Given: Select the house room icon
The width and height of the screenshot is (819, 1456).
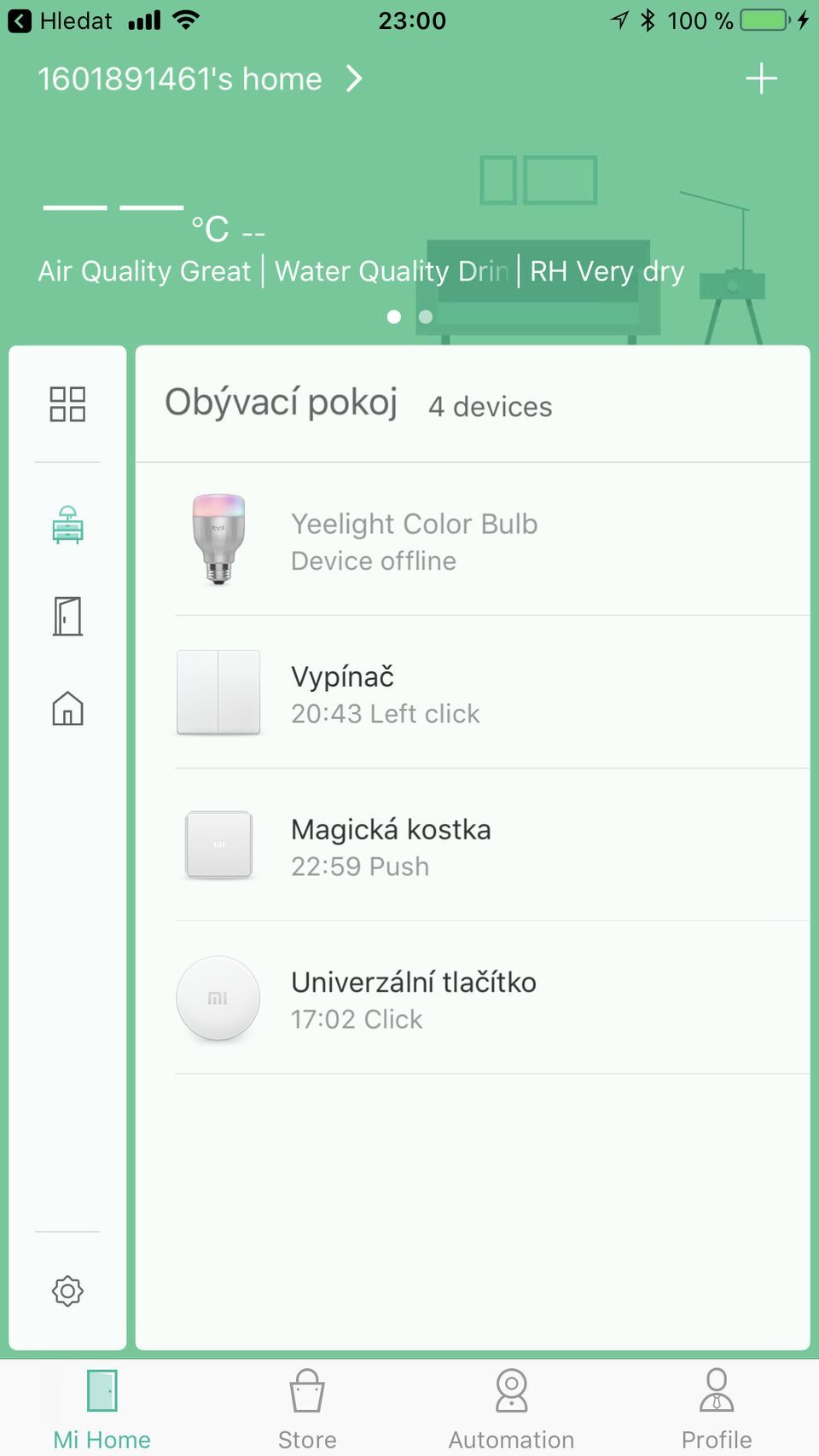Looking at the screenshot, I should click(67, 708).
